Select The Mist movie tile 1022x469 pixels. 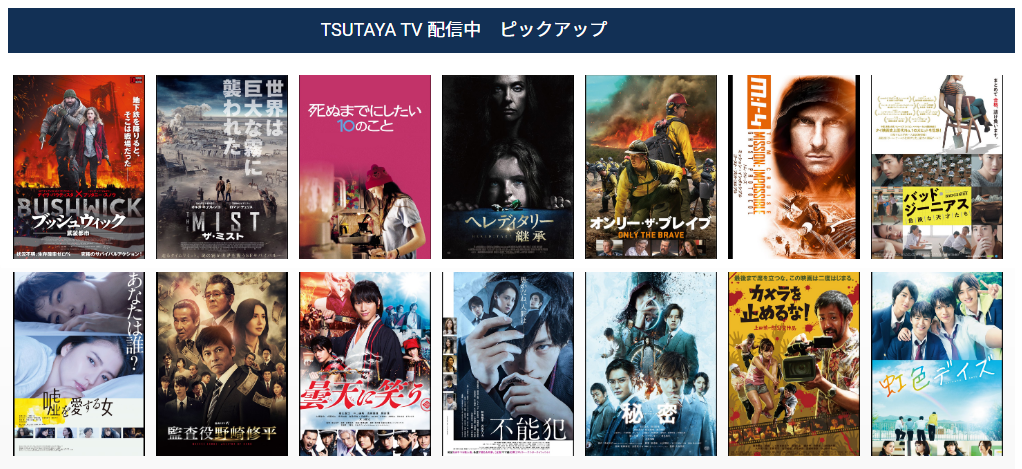point(221,166)
